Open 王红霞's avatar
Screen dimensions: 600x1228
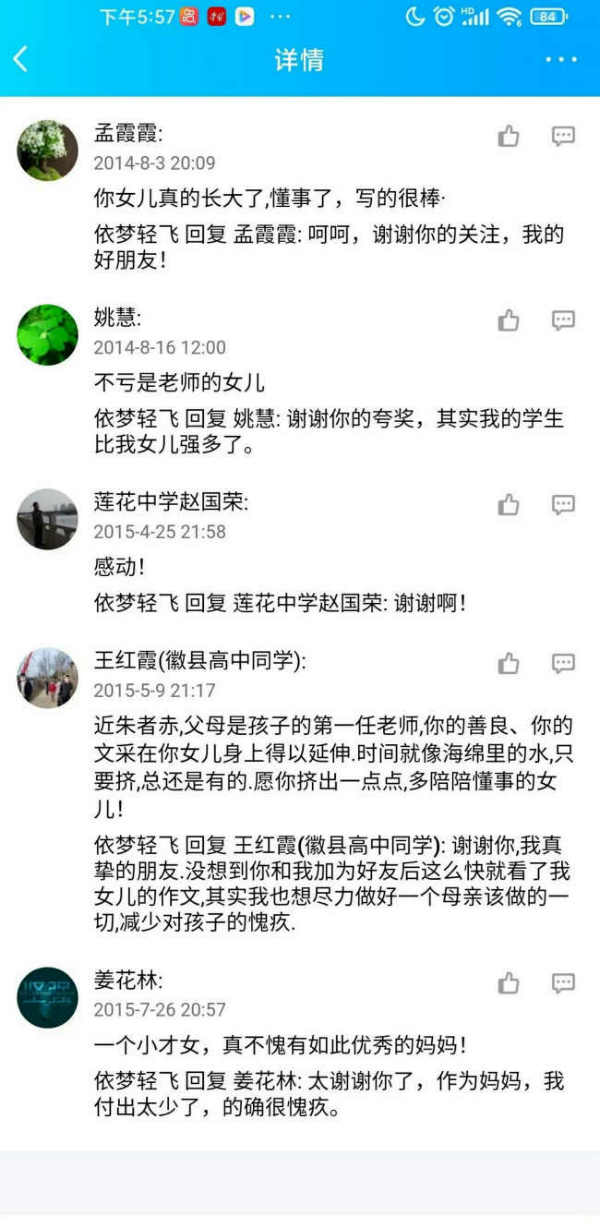pos(47,677)
